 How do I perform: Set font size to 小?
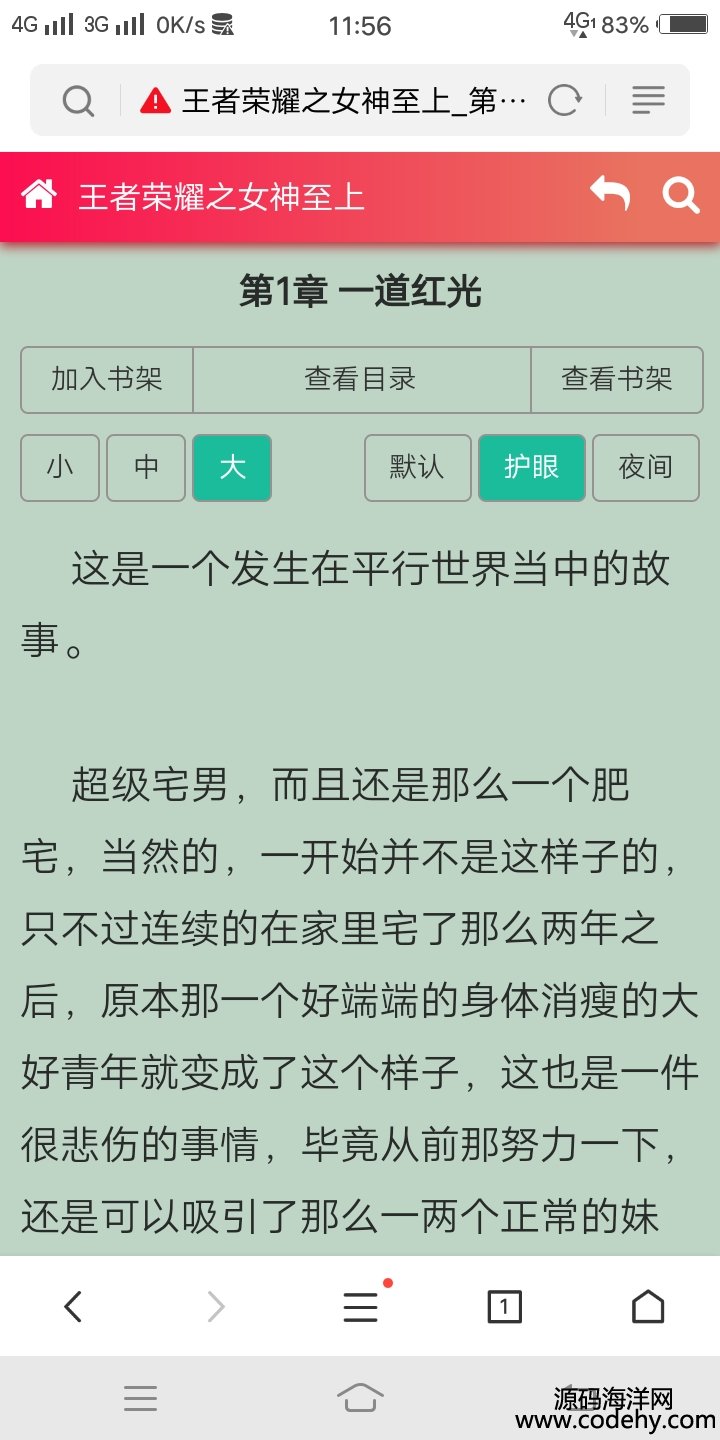[x=60, y=467]
